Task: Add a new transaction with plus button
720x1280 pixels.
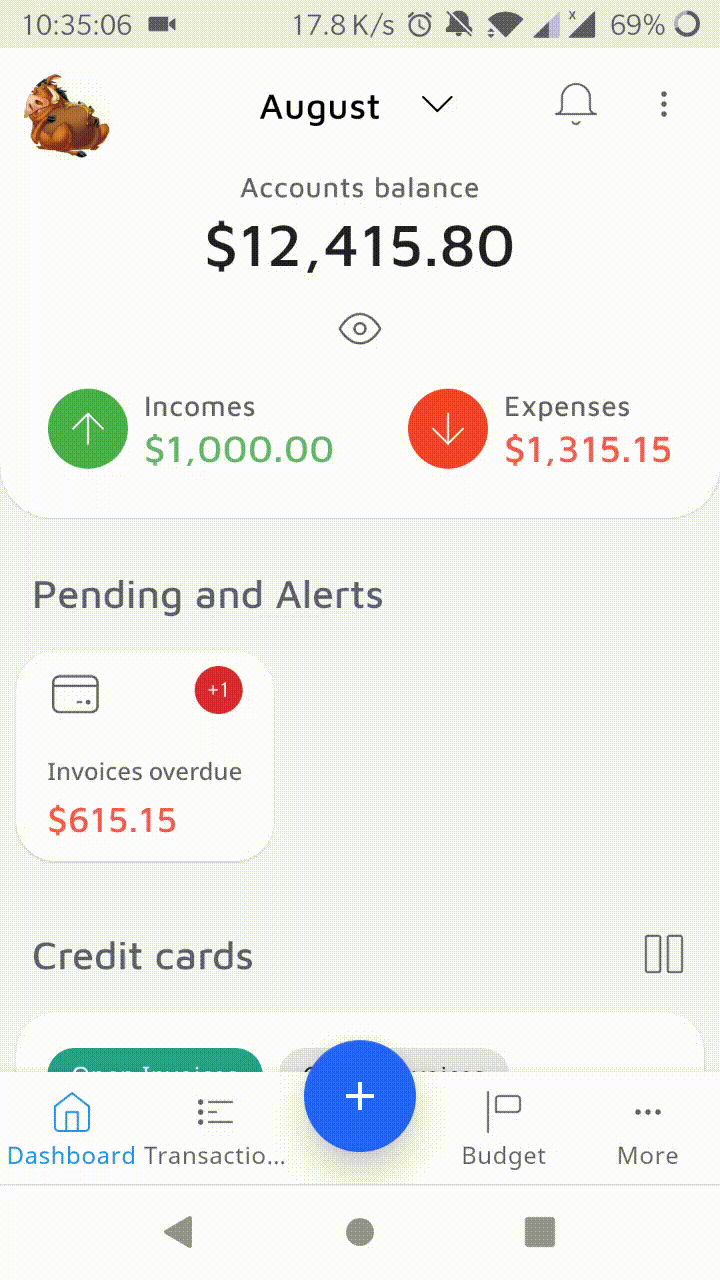Action: (x=360, y=1096)
